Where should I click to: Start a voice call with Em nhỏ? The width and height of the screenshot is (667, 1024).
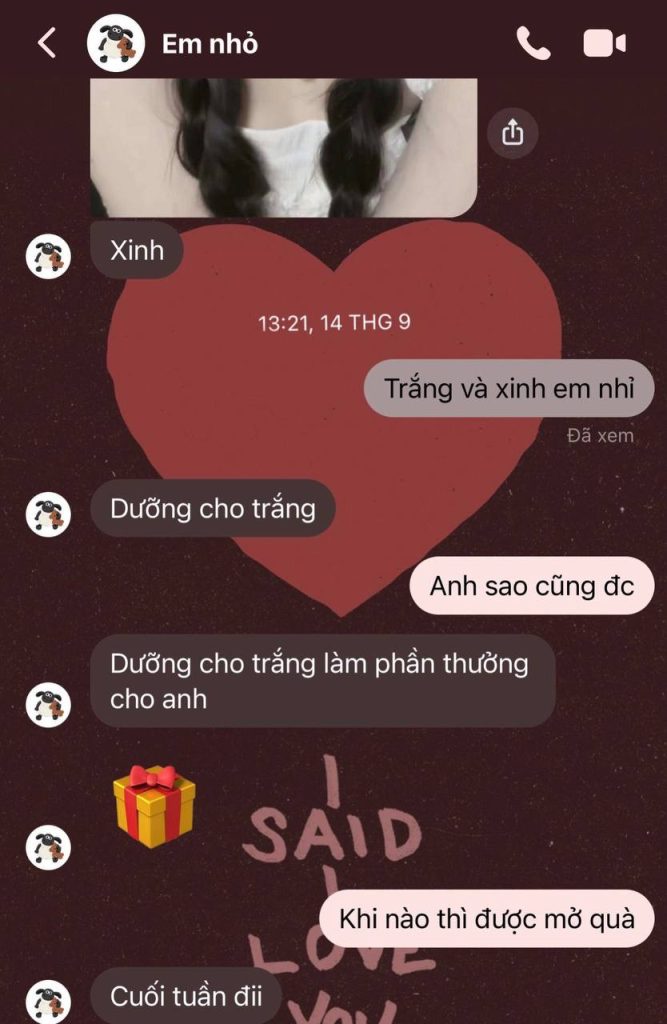point(533,43)
